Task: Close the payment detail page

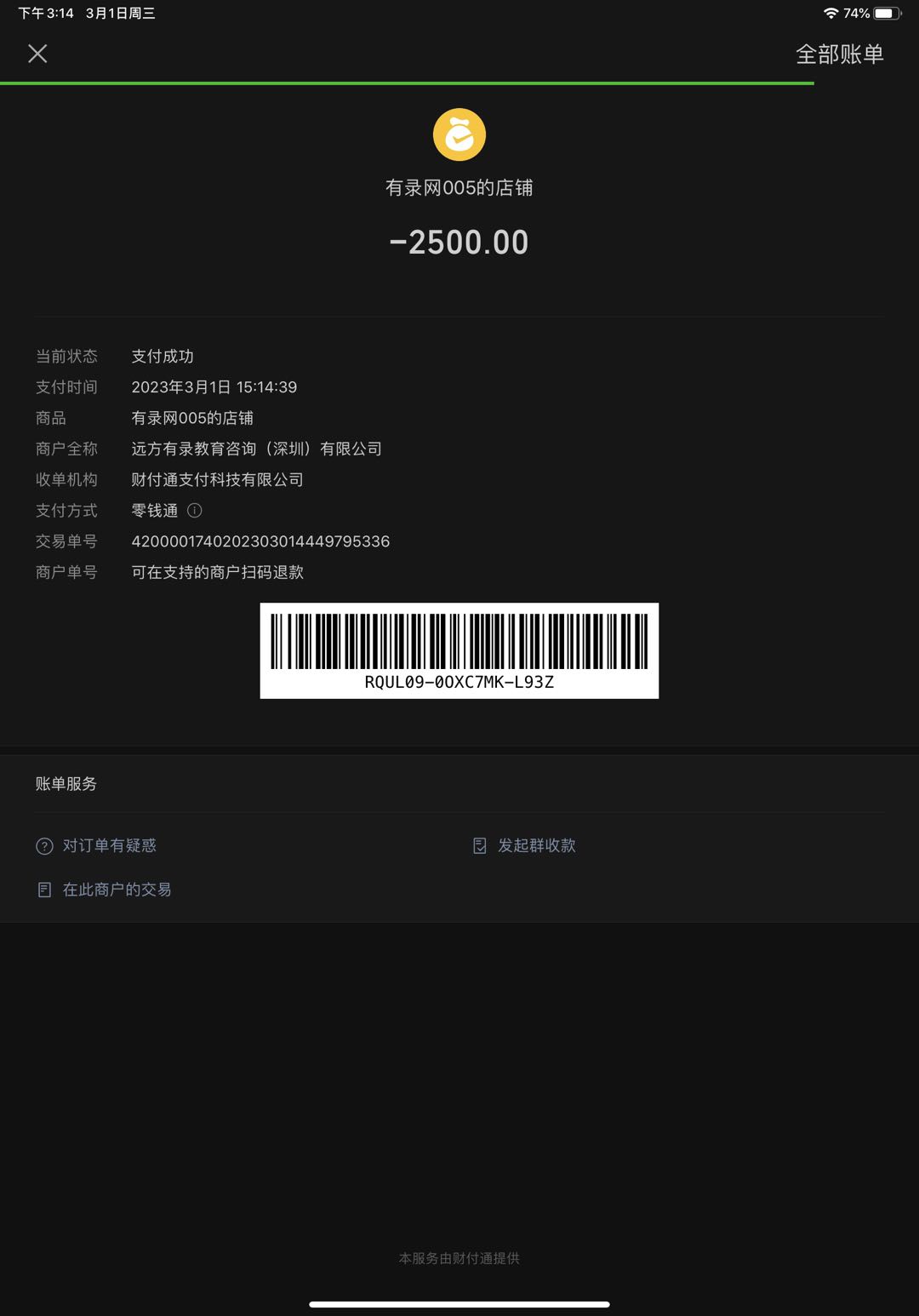Action: pyautogui.click(x=37, y=54)
